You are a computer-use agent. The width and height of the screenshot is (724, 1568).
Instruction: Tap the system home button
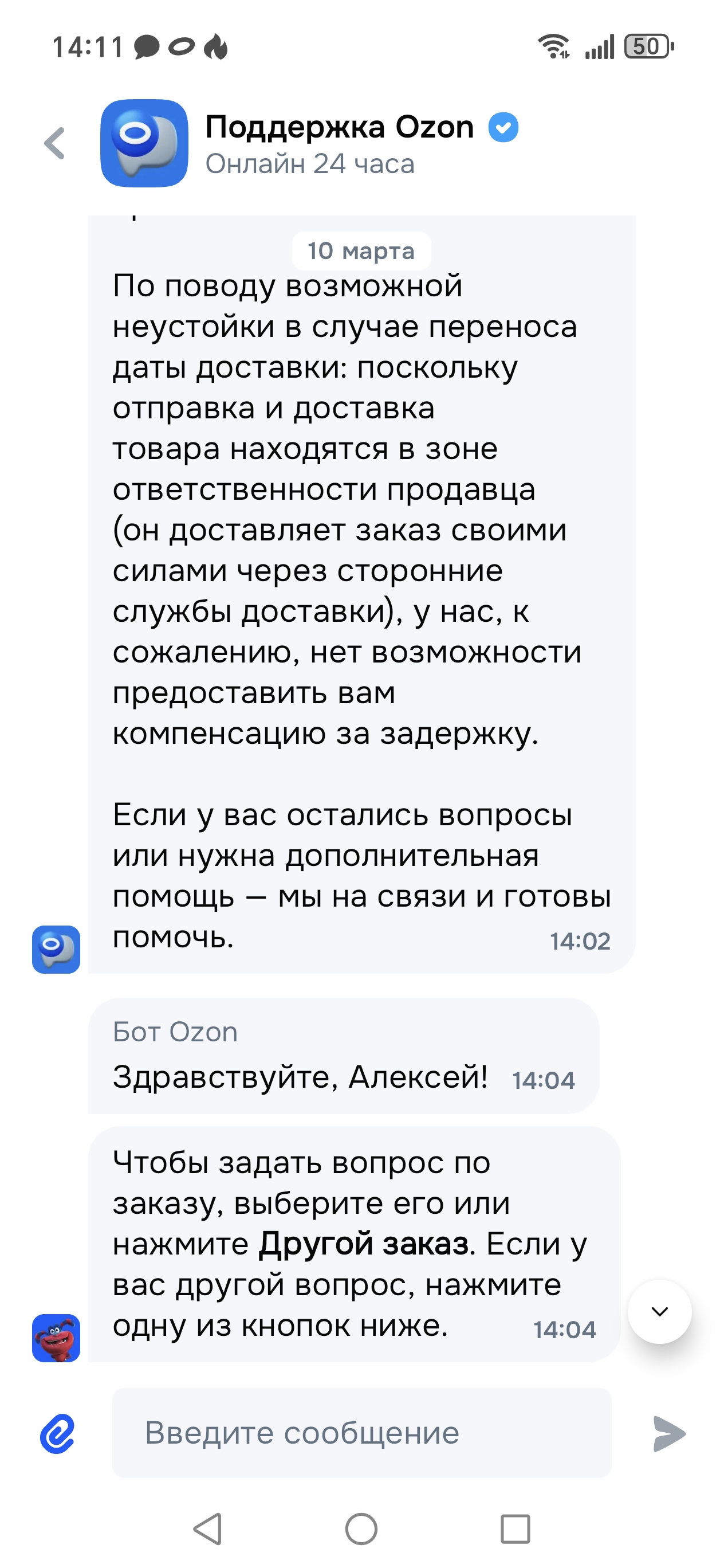tap(361, 1528)
